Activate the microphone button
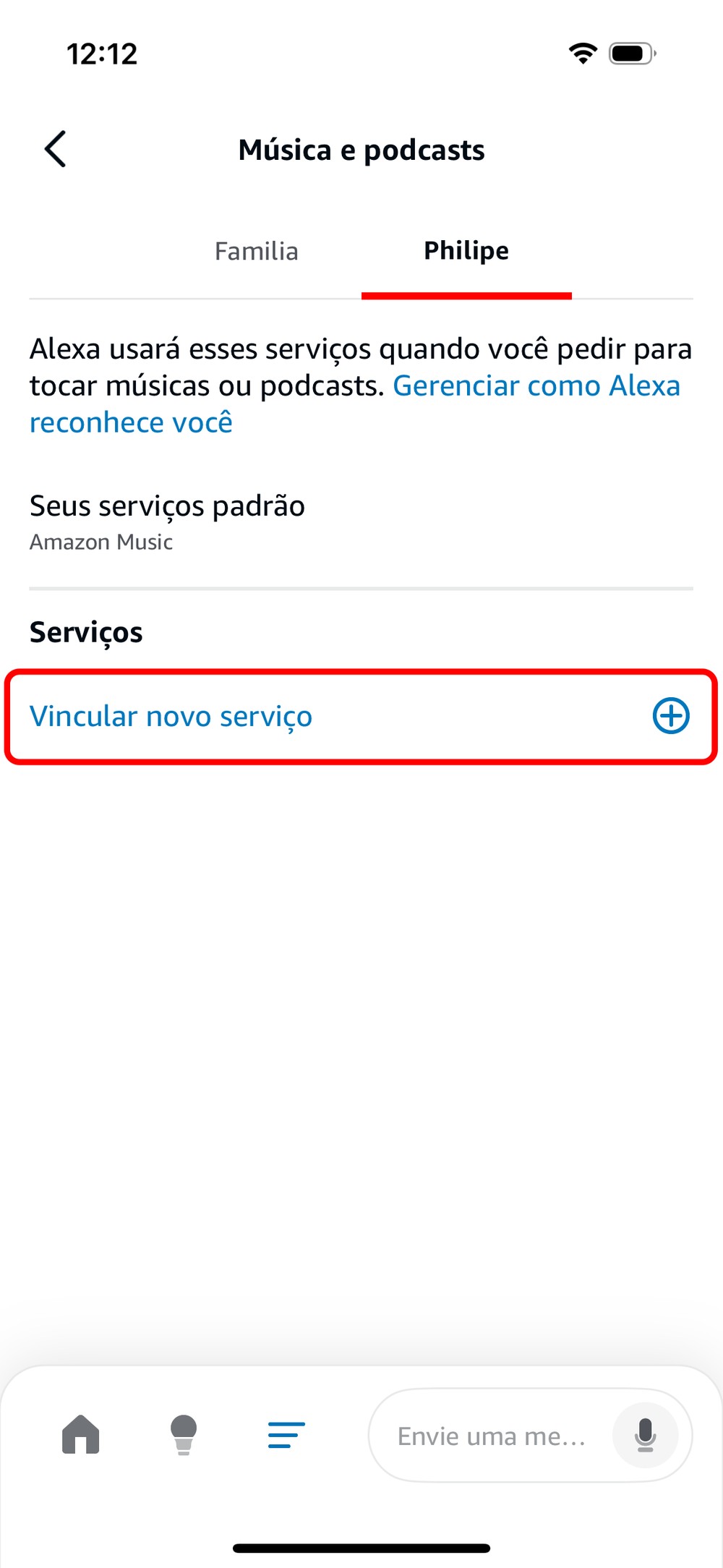This screenshot has height=1568, width=723. click(645, 1436)
